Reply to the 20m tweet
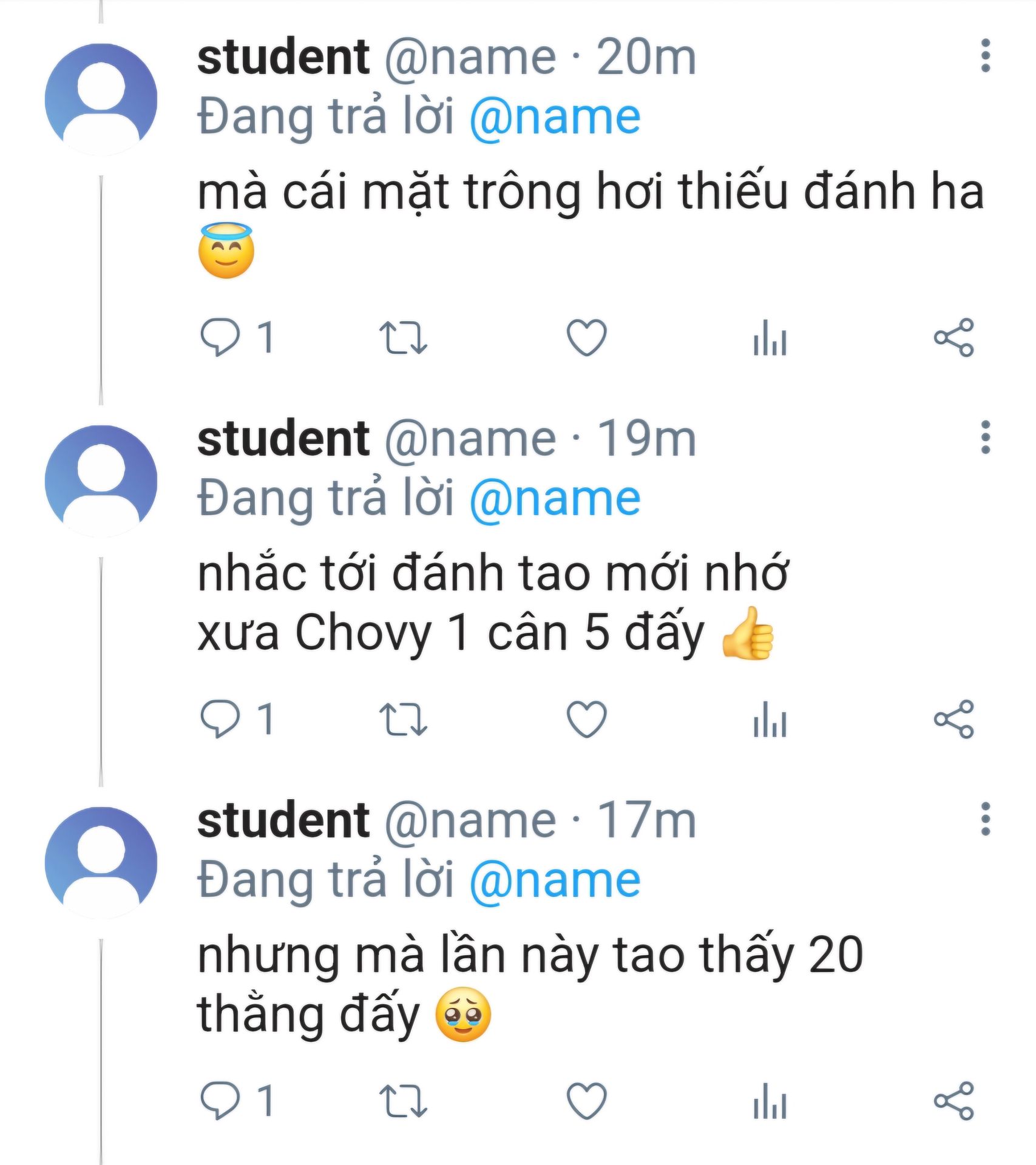The image size is (1036, 1165). (220, 337)
